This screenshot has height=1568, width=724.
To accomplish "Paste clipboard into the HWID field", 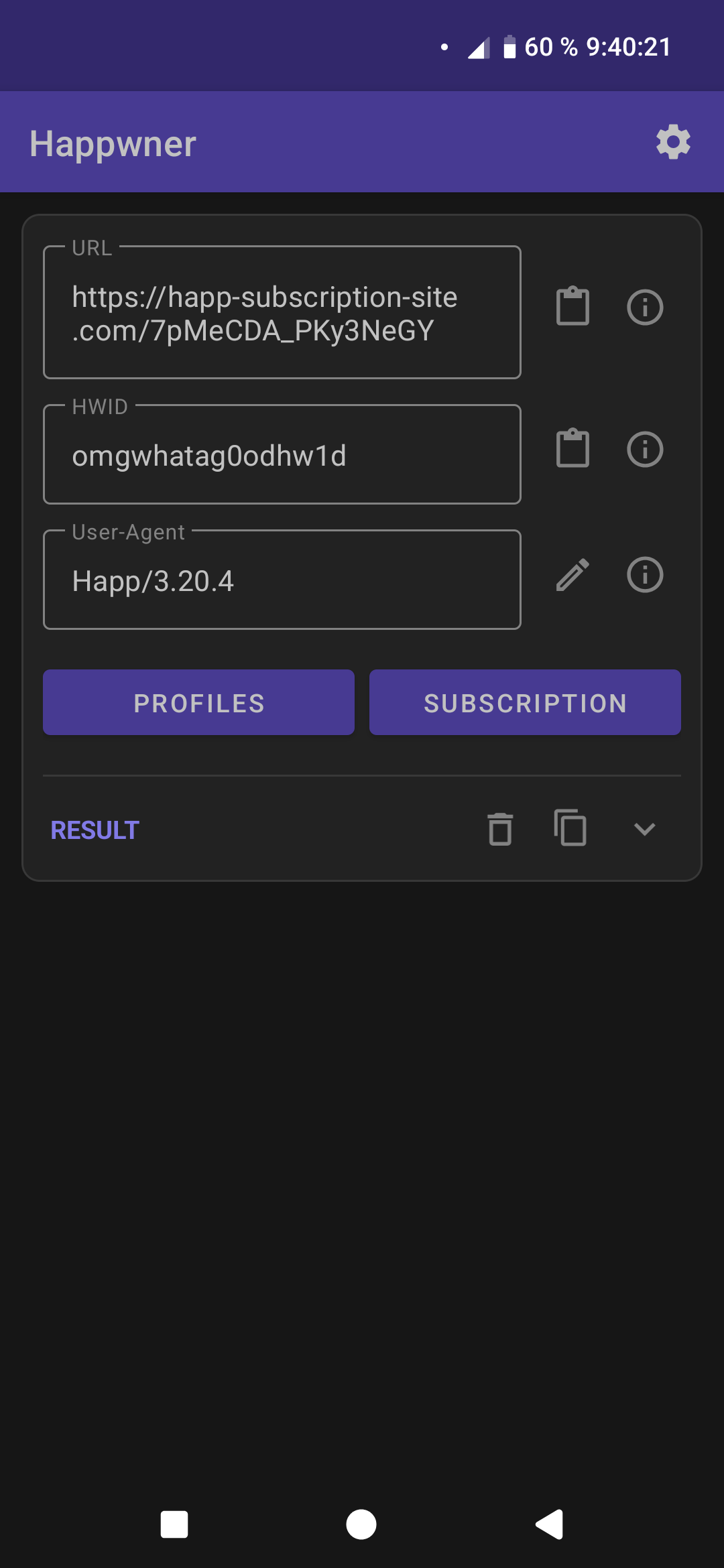I will point(573,448).
